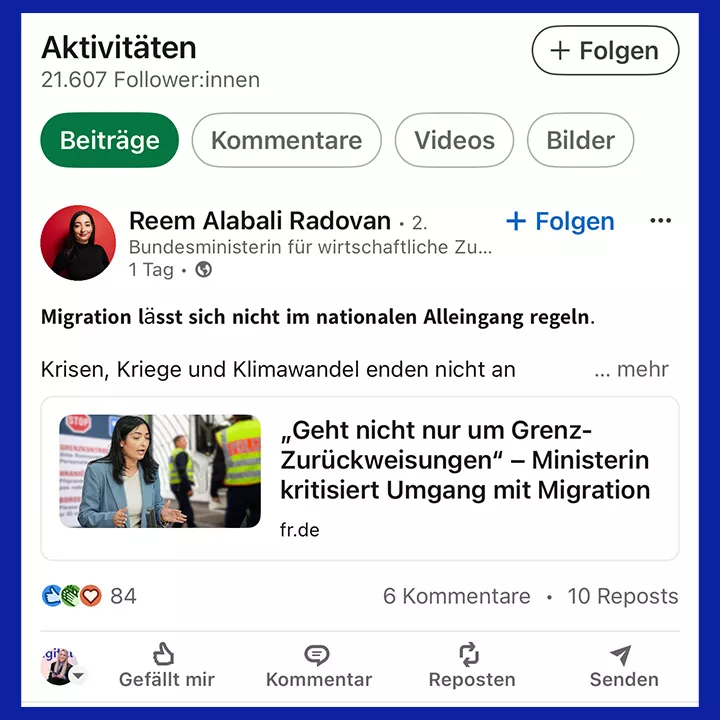The image size is (720, 720).
Task: Like the post with Gefällt mir
Action: (x=166, y=665)
